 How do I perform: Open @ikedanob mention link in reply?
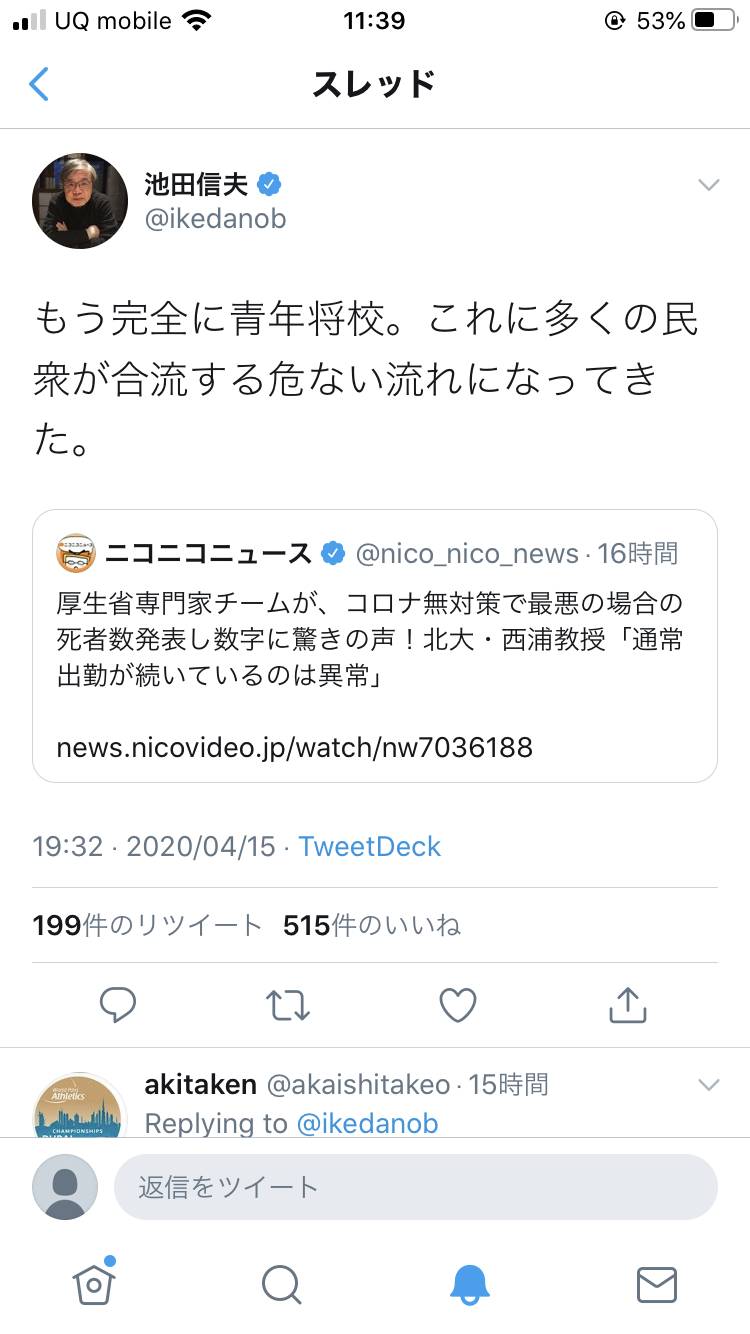367,1123
